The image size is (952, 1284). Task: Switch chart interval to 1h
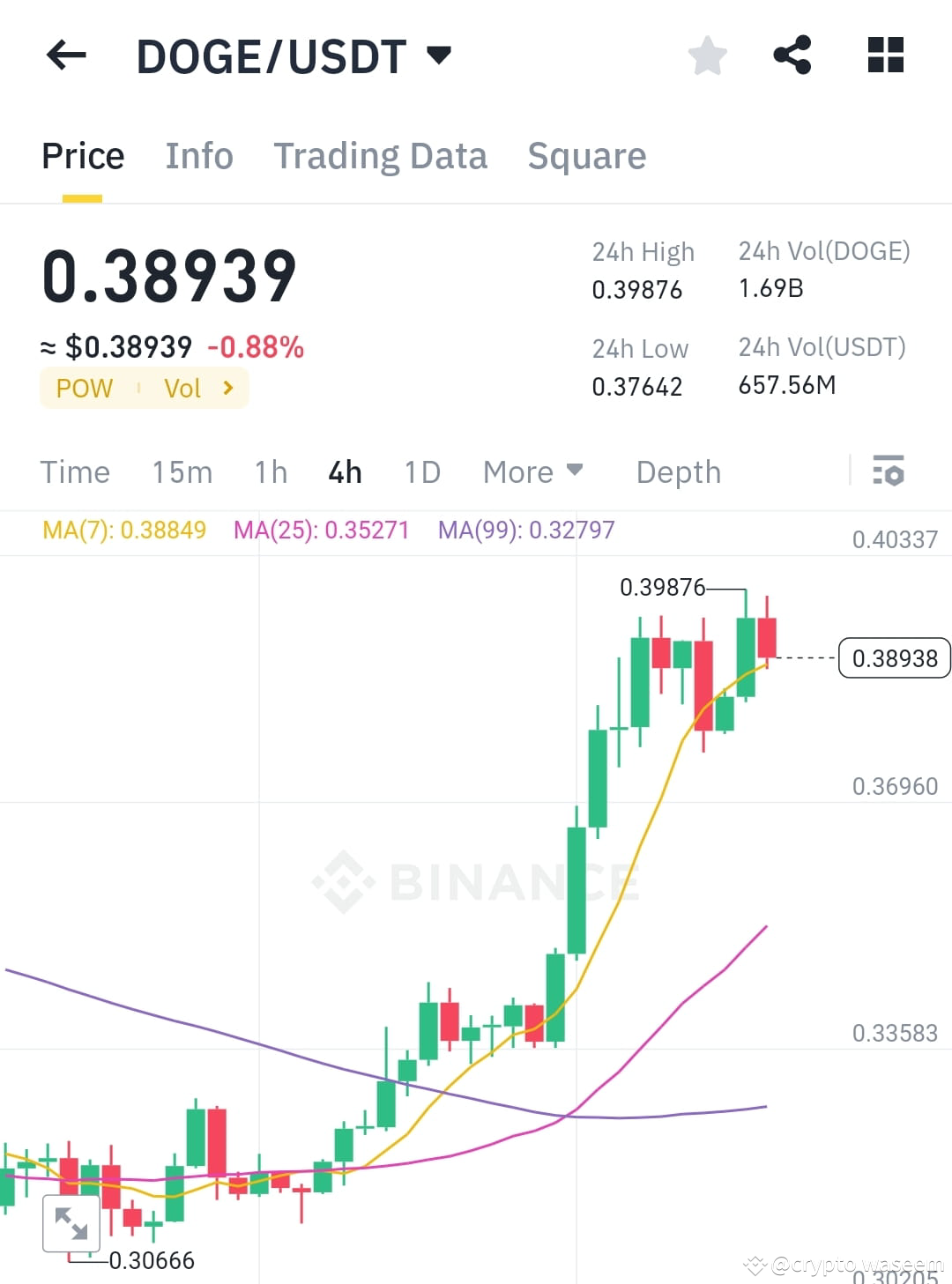click(x=270, y=472)
